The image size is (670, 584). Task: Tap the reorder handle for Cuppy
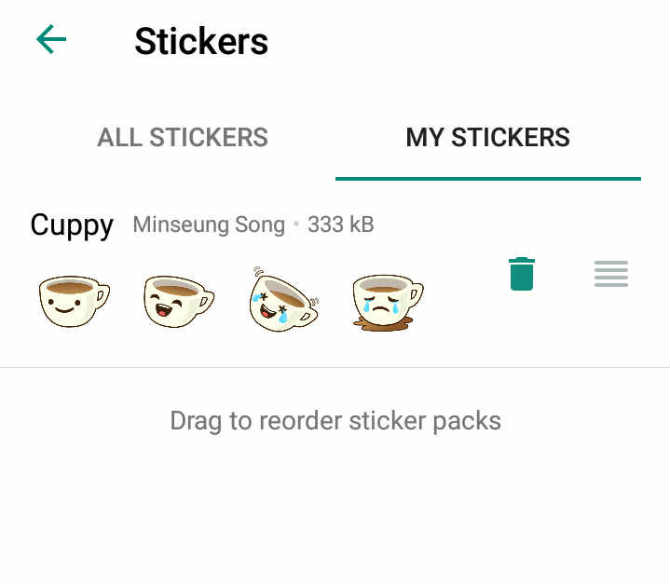click(x=610, y=273)
